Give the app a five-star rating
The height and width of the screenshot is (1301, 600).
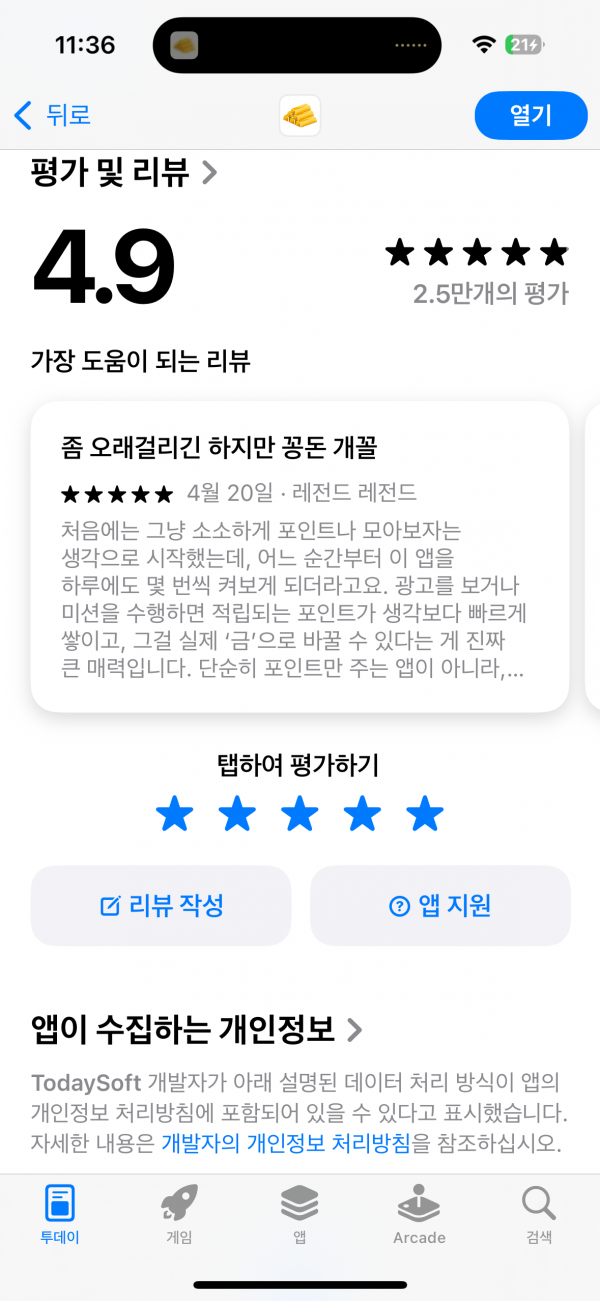(425, 815)
